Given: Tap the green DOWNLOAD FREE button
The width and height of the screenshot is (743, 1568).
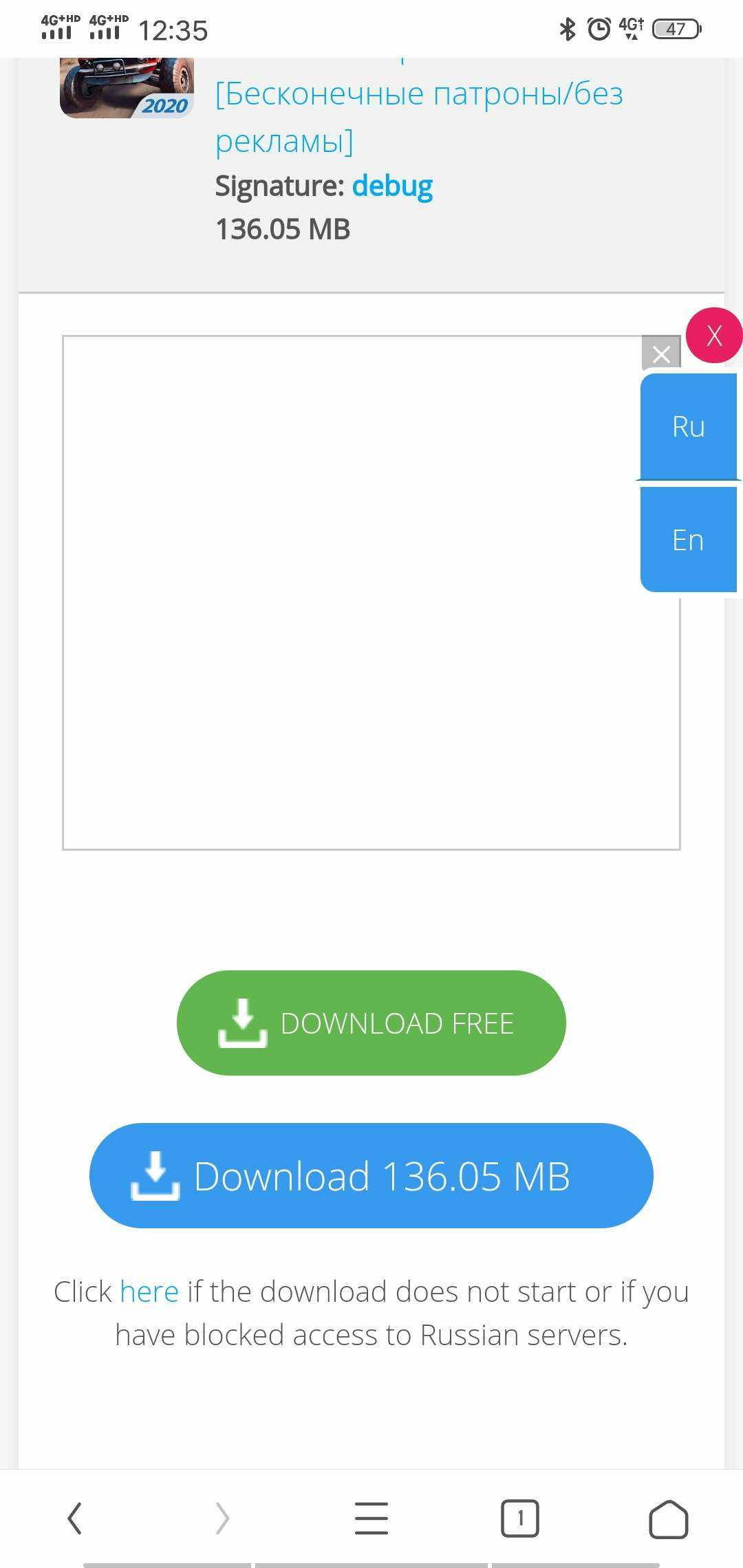Looking at the screenshot, I should pos(371,1023).
